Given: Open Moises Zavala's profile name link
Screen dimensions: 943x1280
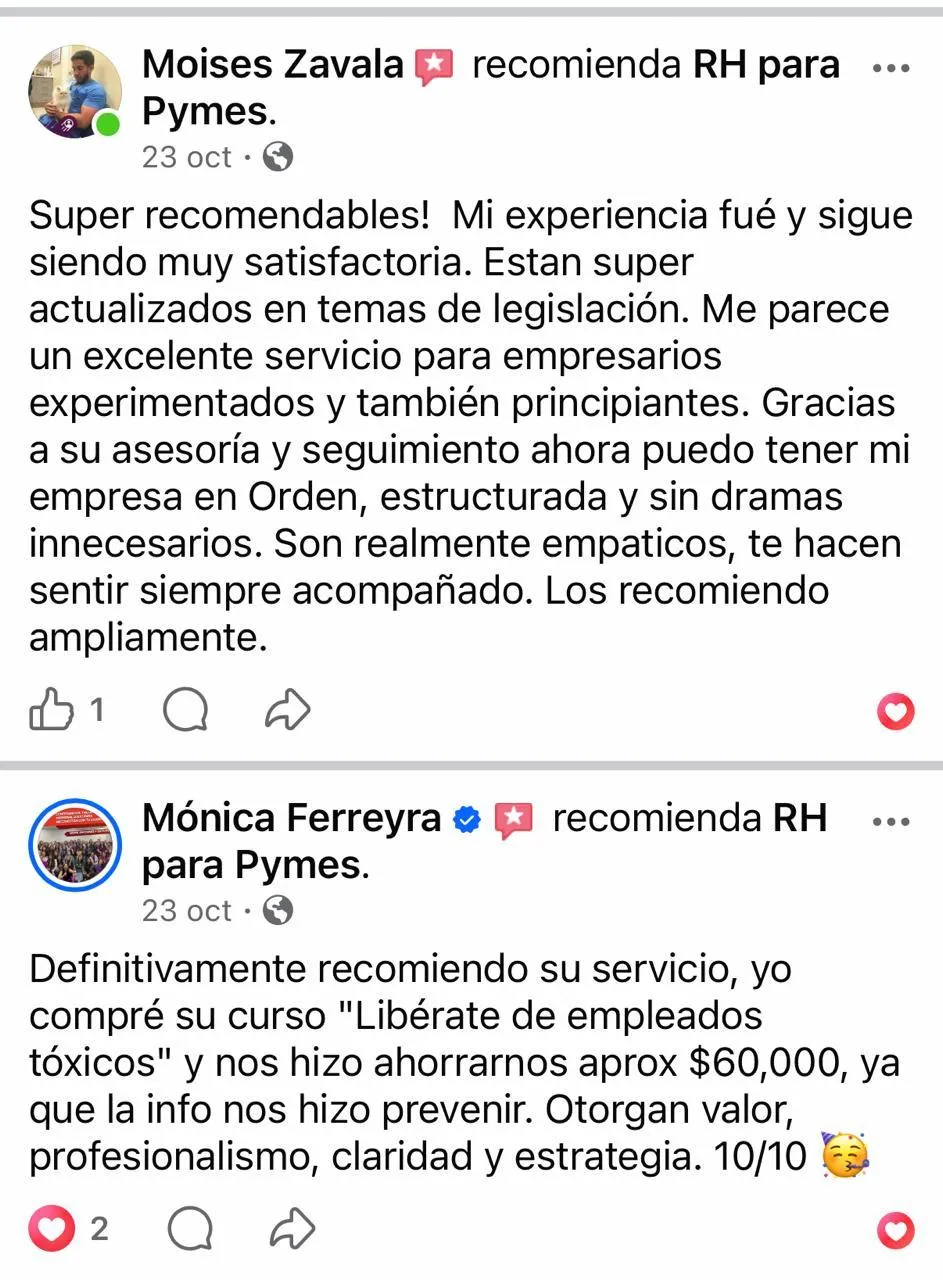Looking at the screenshot, I should click(x=273, y=65).
